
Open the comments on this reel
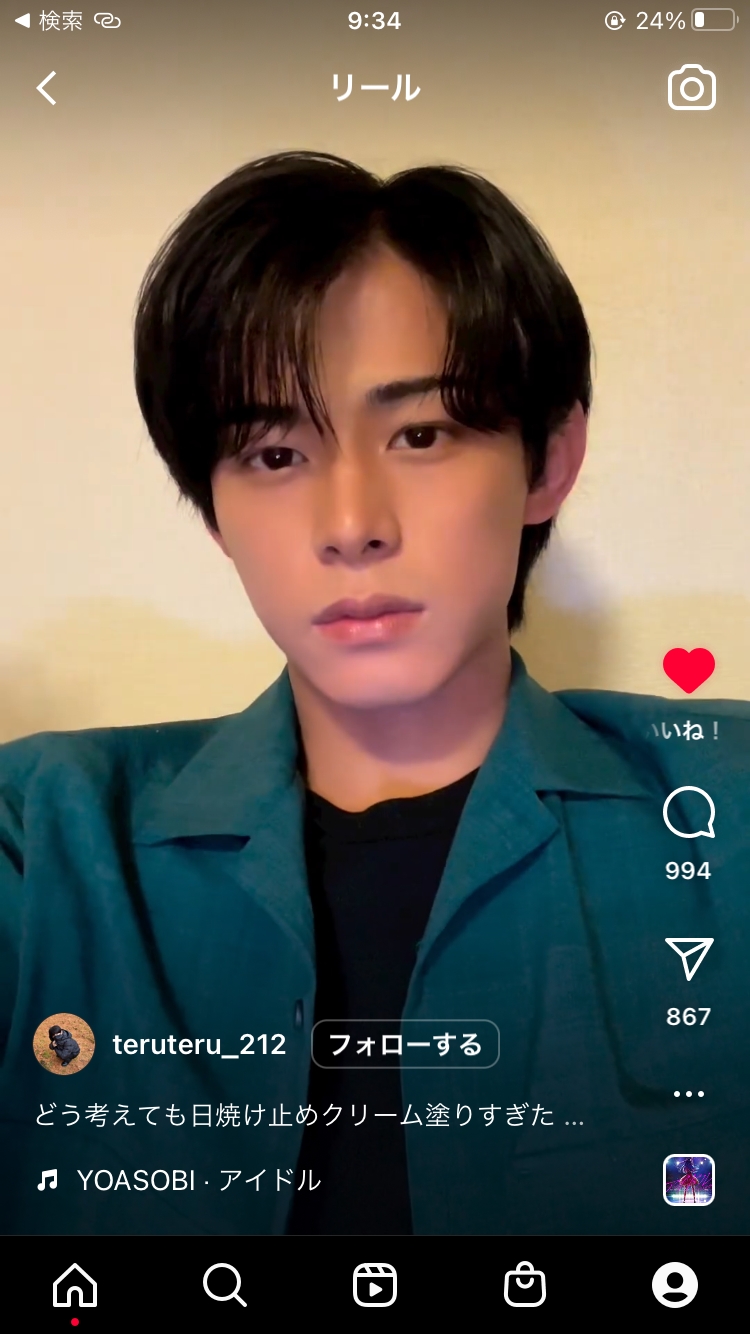click(x=689, y=813)
